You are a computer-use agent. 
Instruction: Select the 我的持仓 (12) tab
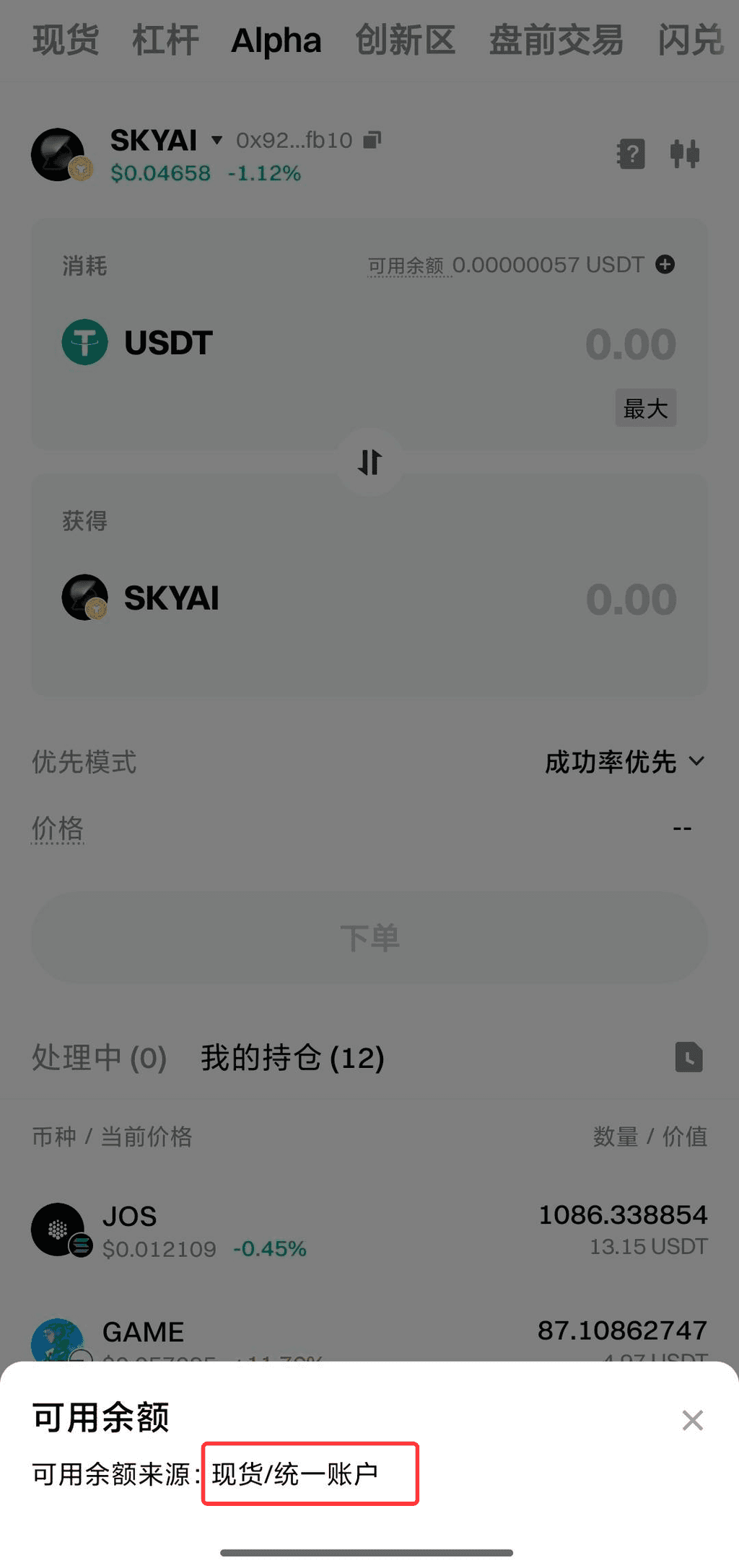[292, 1058]
